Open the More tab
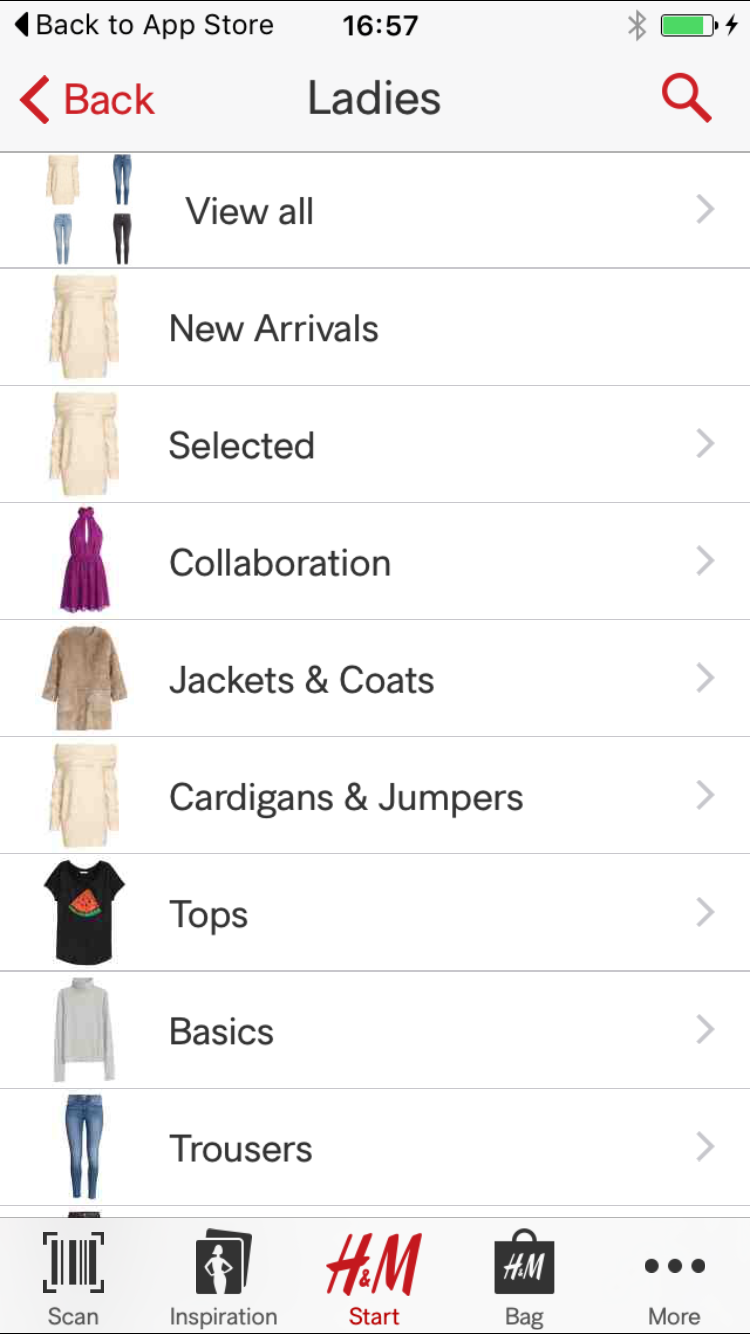The image size is (750, 1334). pos(674,1278)
